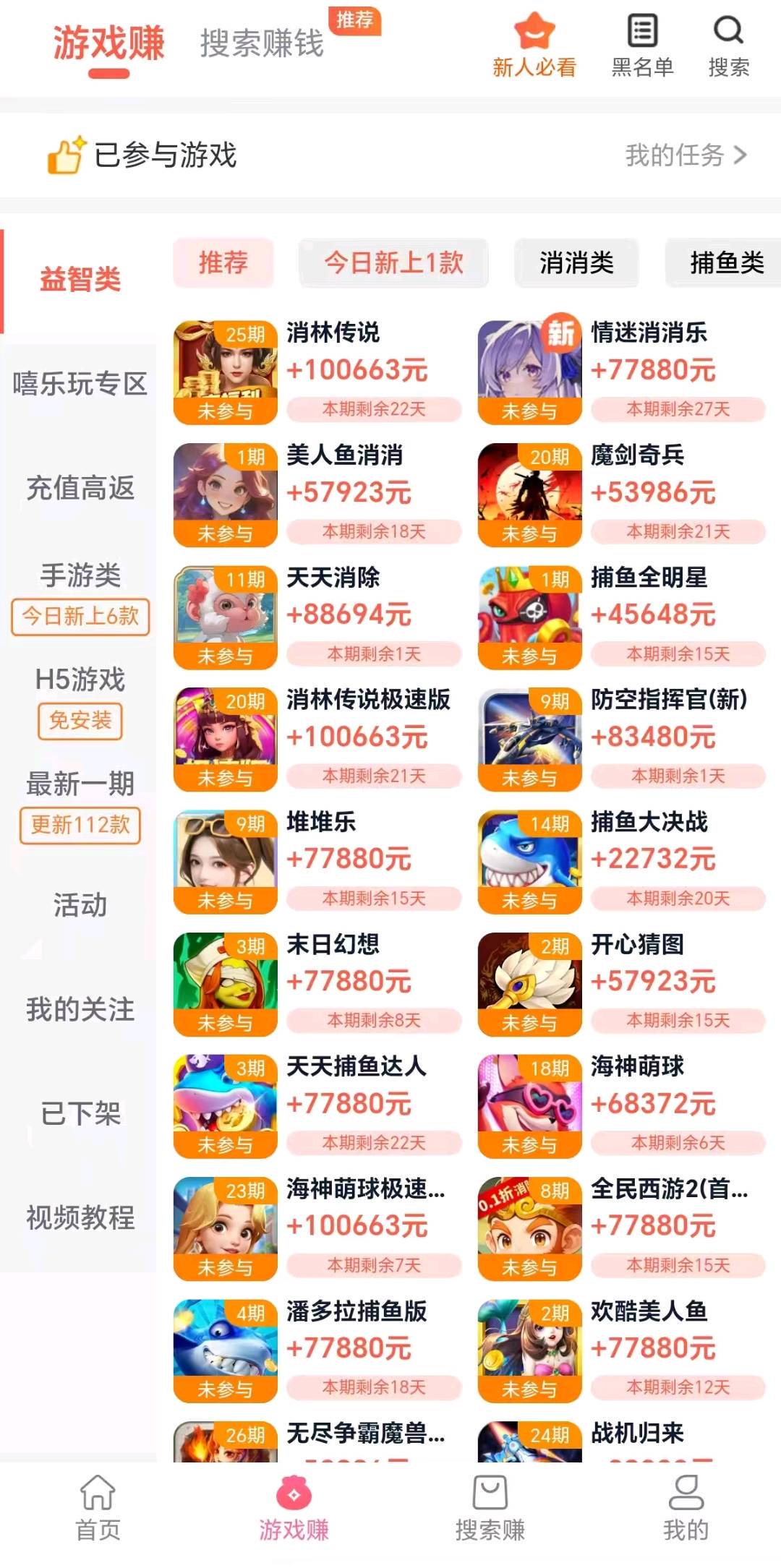Select the 消消类 filter chip
781x1568 pixels.
(576, 263)
